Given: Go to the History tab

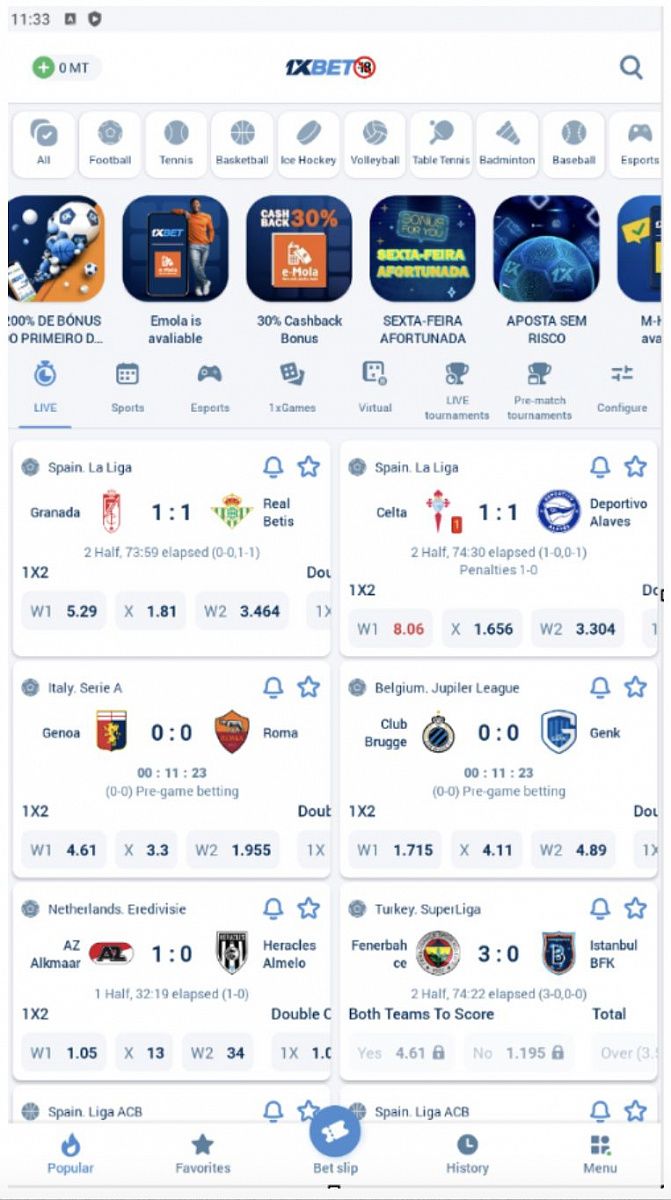Looking at the screenshot, I should (467, 1153).
